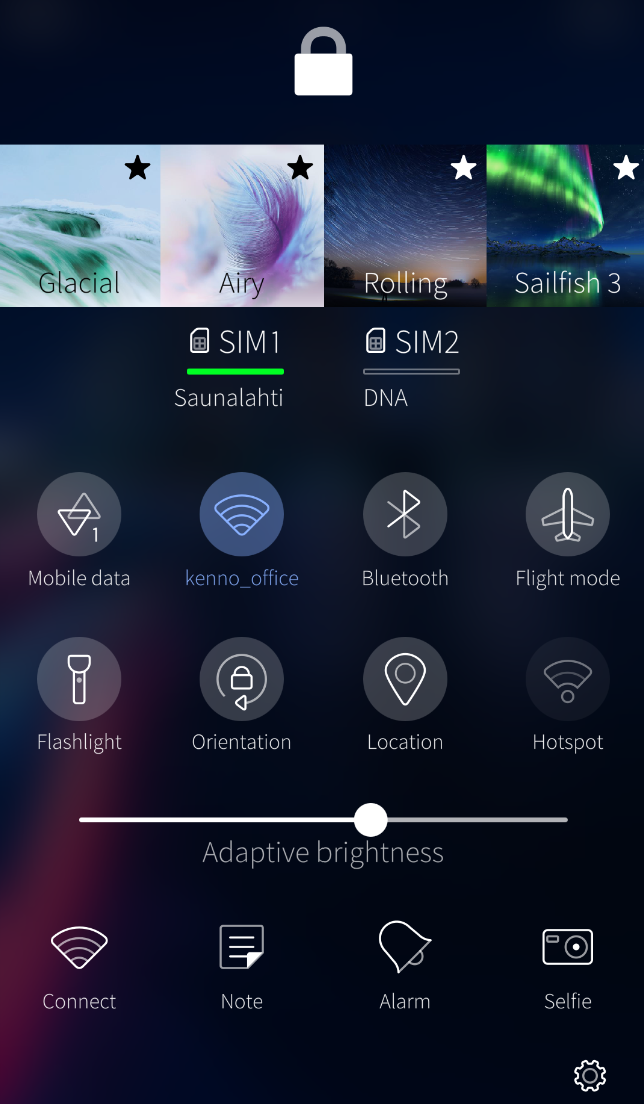
Task: Open the settings gear
Action: (x=590, y=1075)
